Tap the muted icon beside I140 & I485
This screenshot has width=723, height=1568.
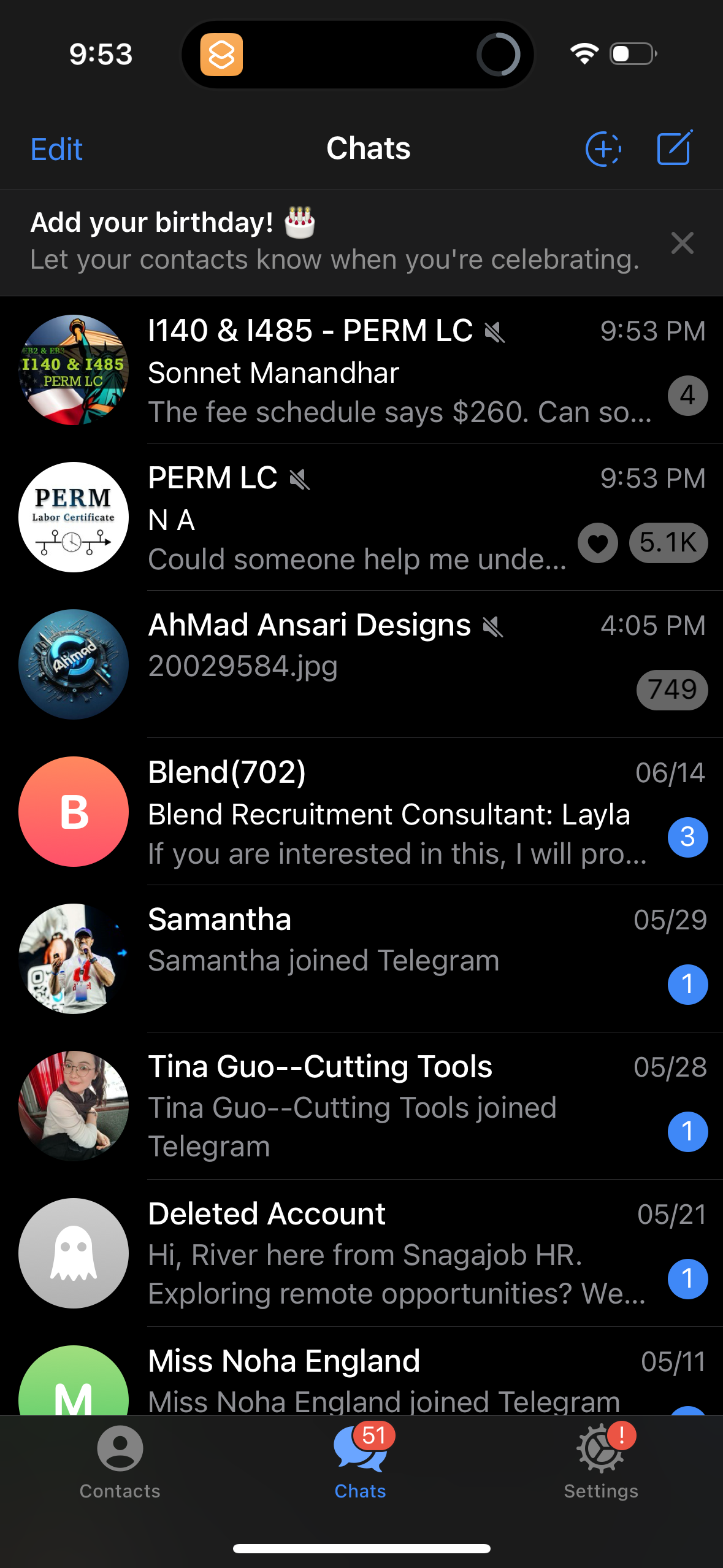(x=494, y=332)
